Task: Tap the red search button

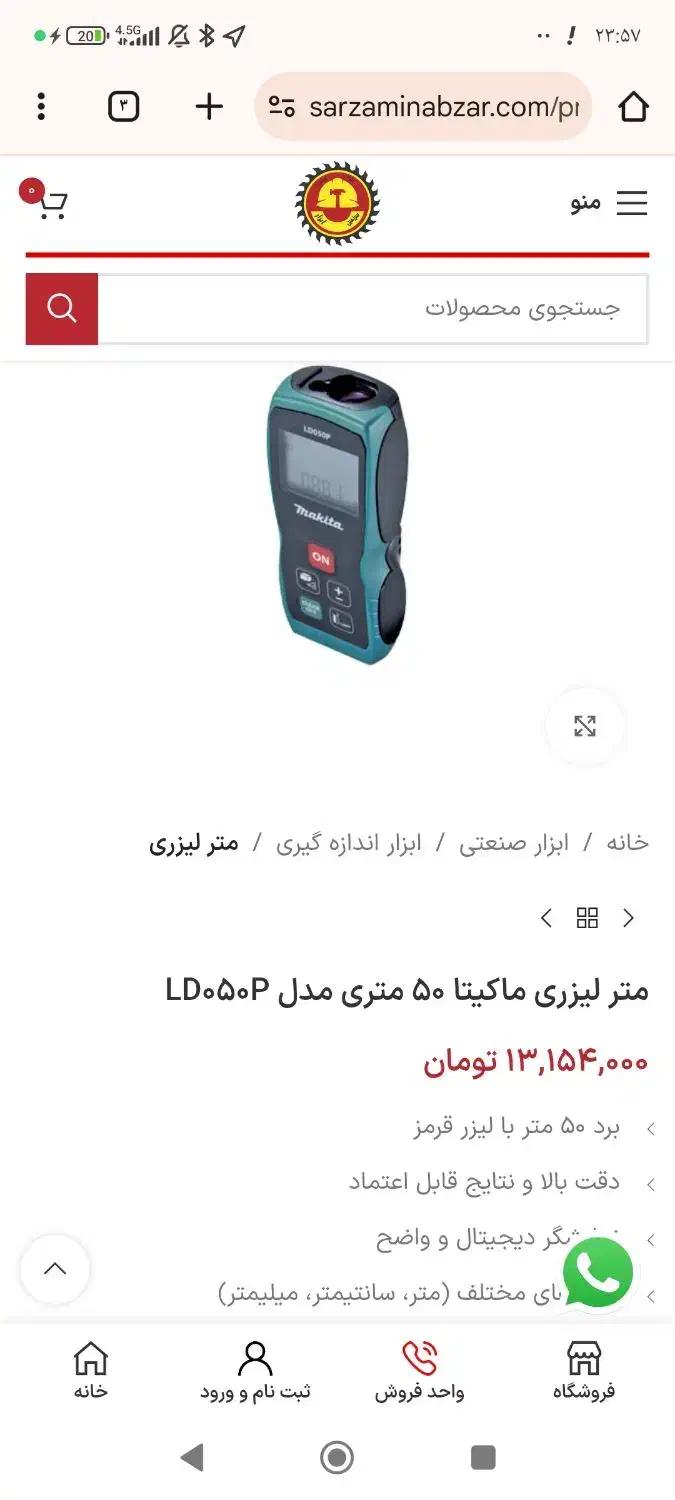Action: 62,308
